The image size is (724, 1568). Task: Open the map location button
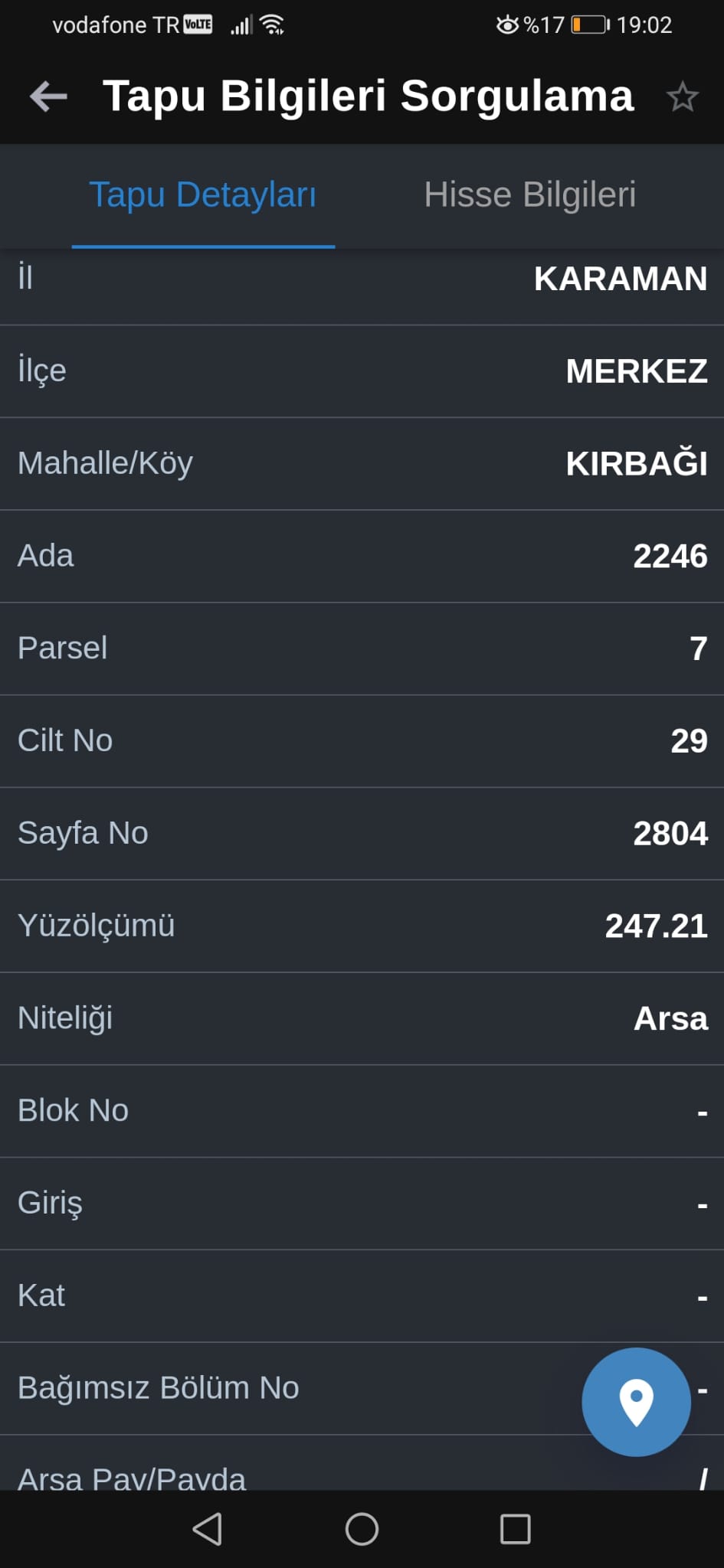coord(634,1402)
